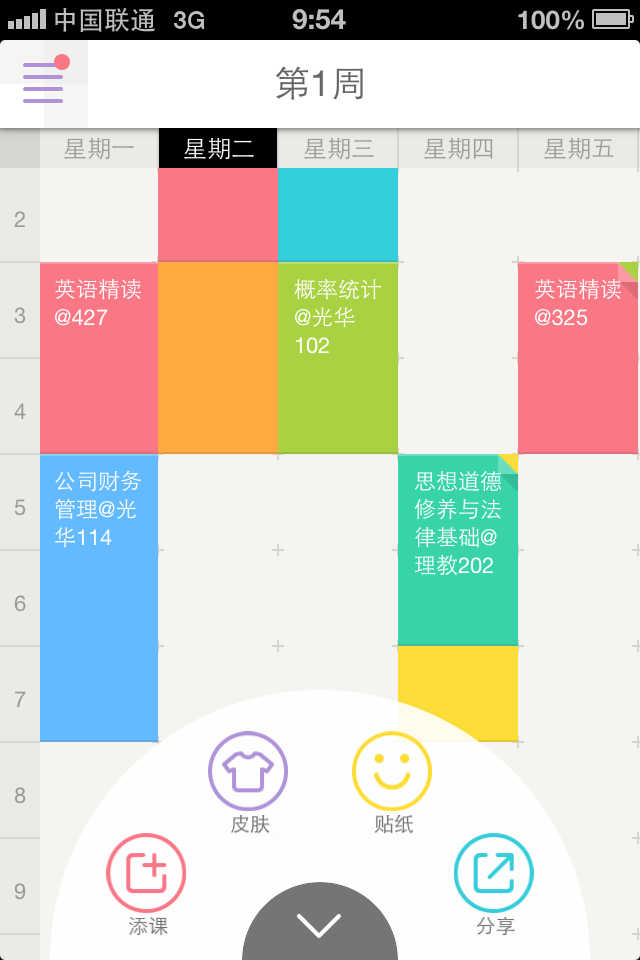This screenshot has width=640, height=960.
Task: Tap the orange Tuesday course block
Action: coord(217,358)
